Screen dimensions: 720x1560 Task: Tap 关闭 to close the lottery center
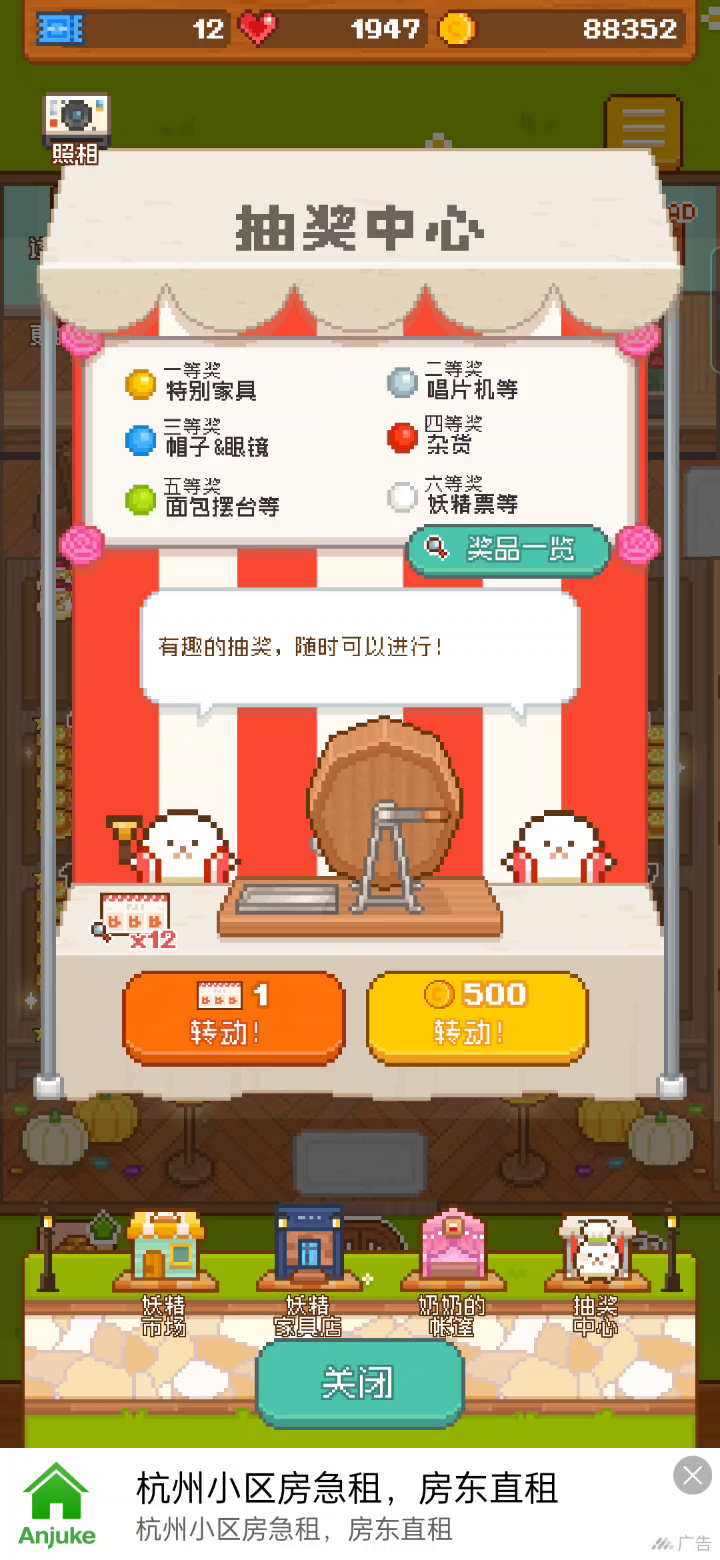(x=360, y=1385)
